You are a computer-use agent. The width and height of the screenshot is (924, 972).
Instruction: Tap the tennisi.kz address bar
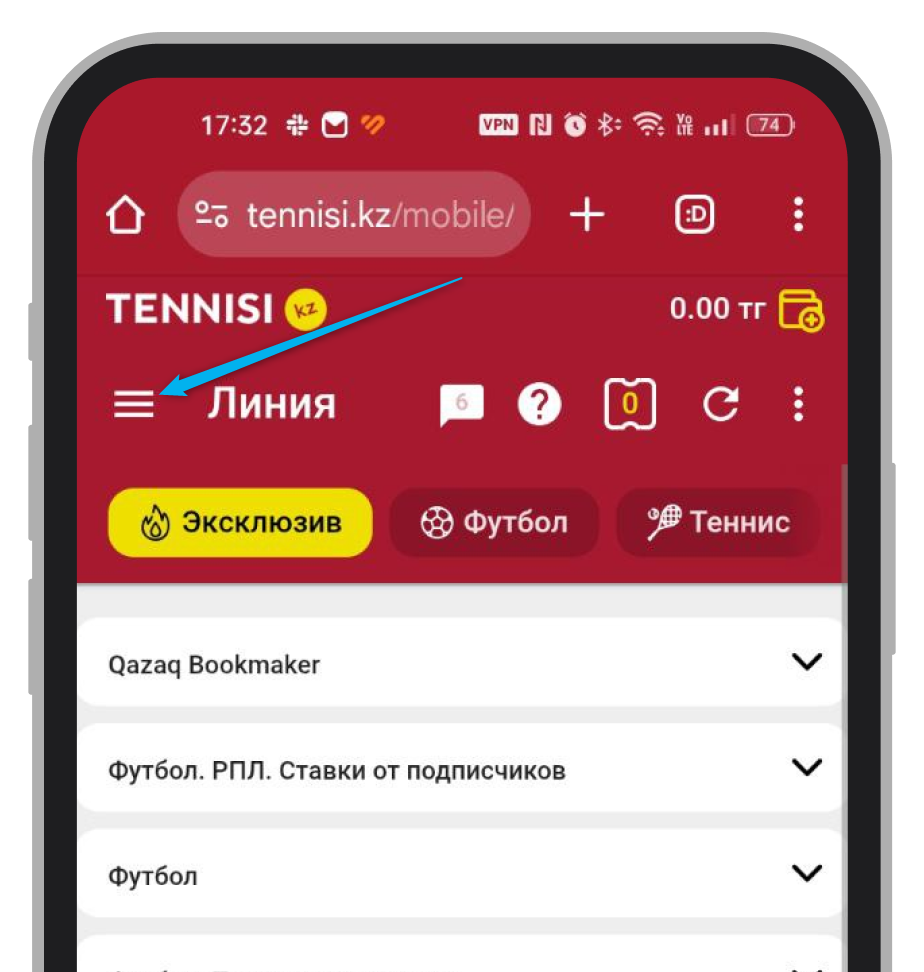coord(355,214)
